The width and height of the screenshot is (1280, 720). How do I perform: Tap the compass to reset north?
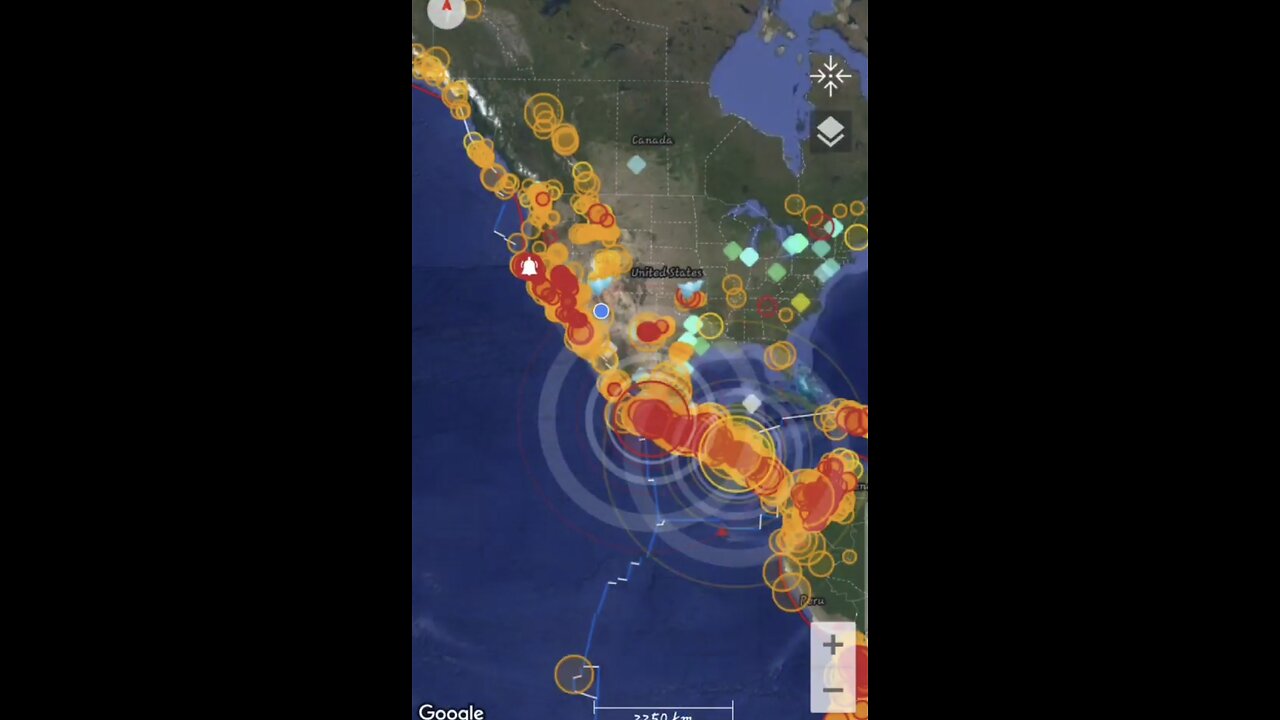[x=446, y=10]
